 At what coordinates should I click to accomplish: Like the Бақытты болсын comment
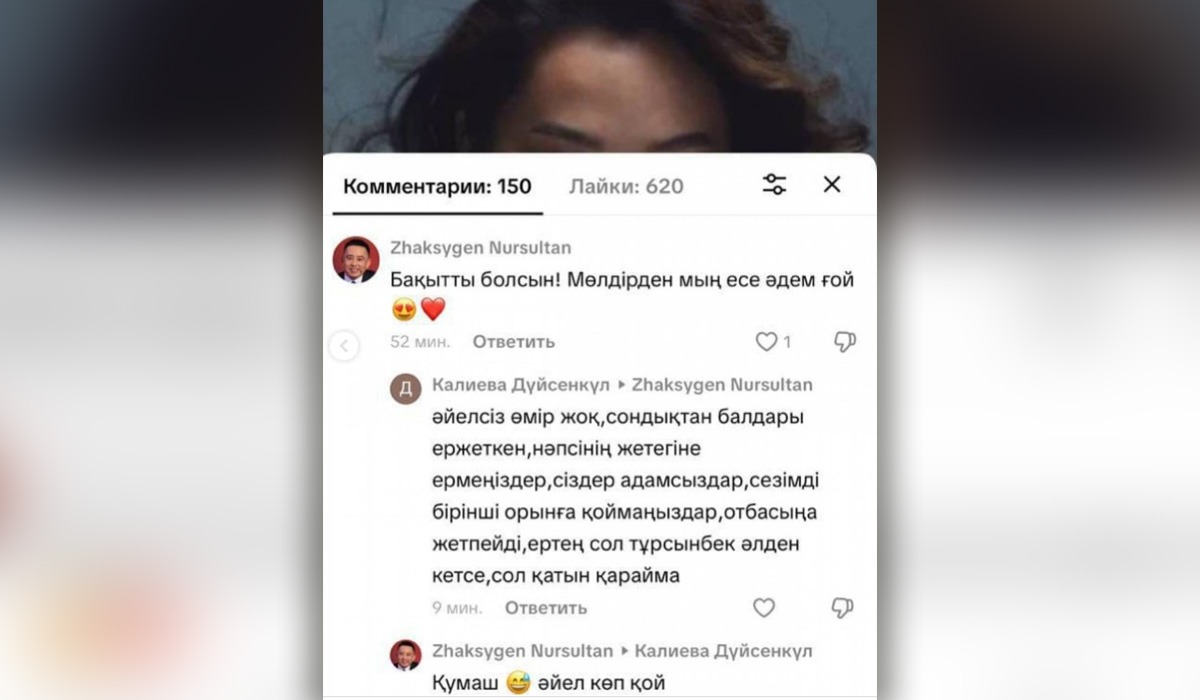766,342
